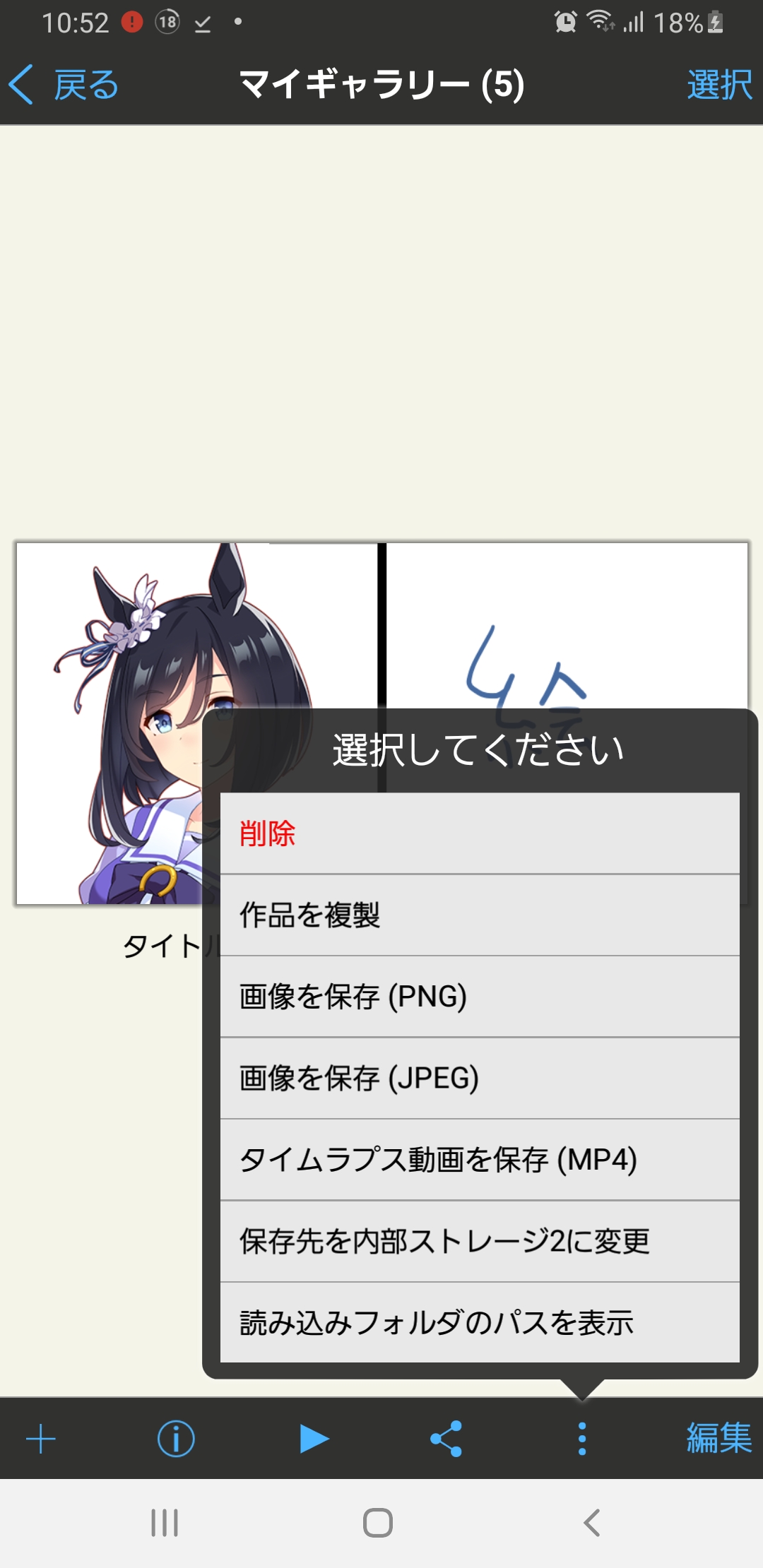Select 保存先を内部ストレージ2に変更
The width and height of the screenshot is (763, 1568).
tap(480, 1242)
